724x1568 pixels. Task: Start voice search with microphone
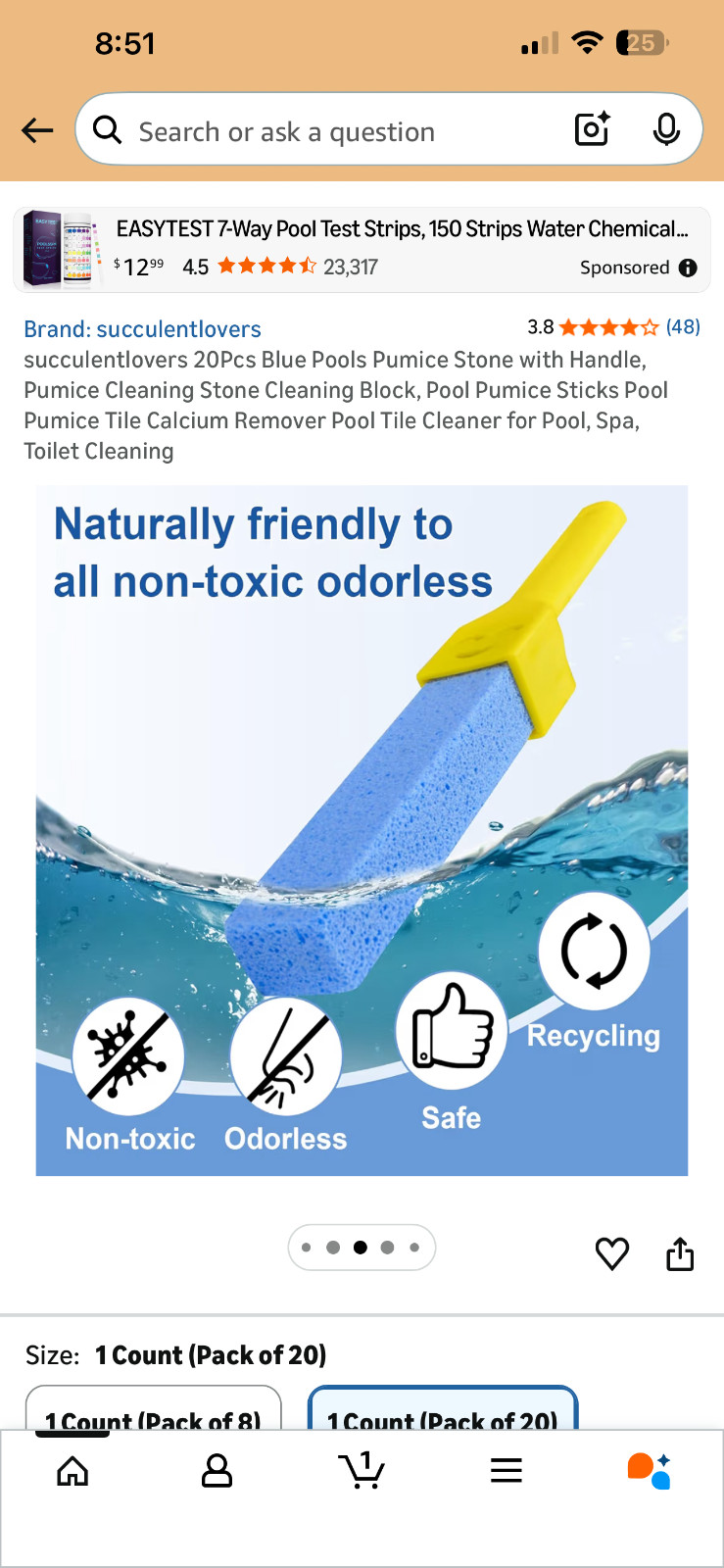pyautogui.click(x=666, y=129)
